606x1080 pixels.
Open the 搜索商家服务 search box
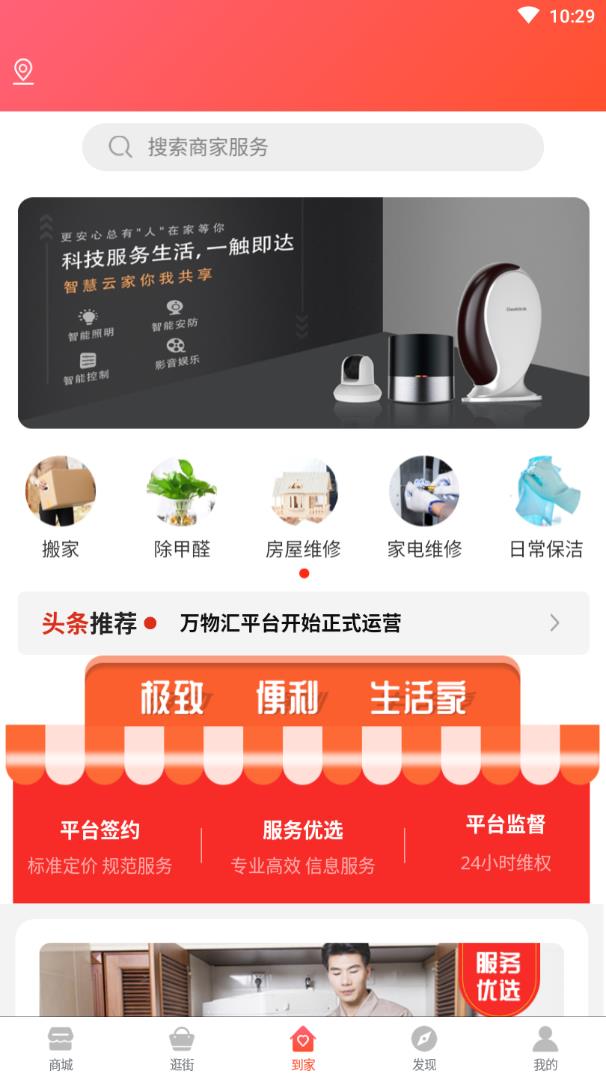312,147
